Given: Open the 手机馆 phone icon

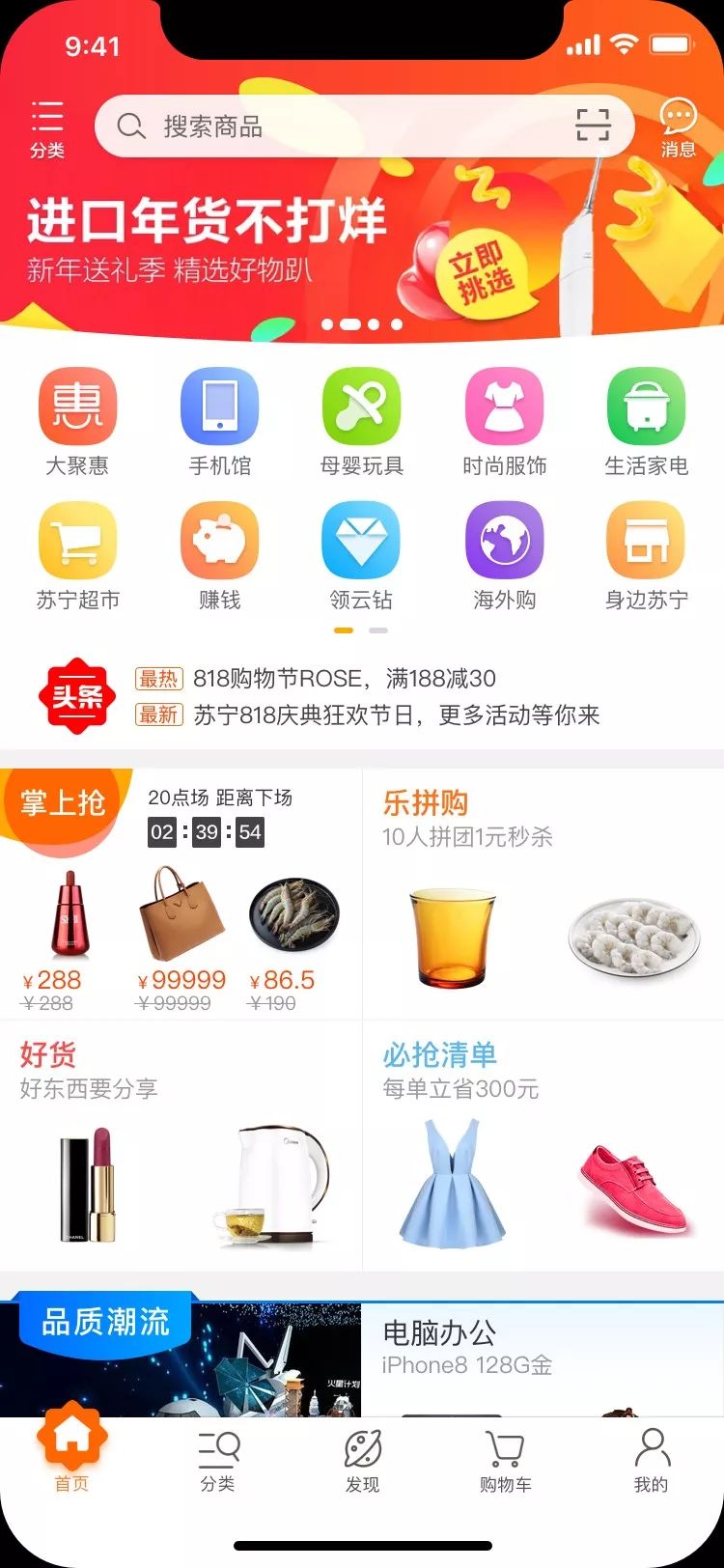Looking at the screenshot, I should [220, 406].
